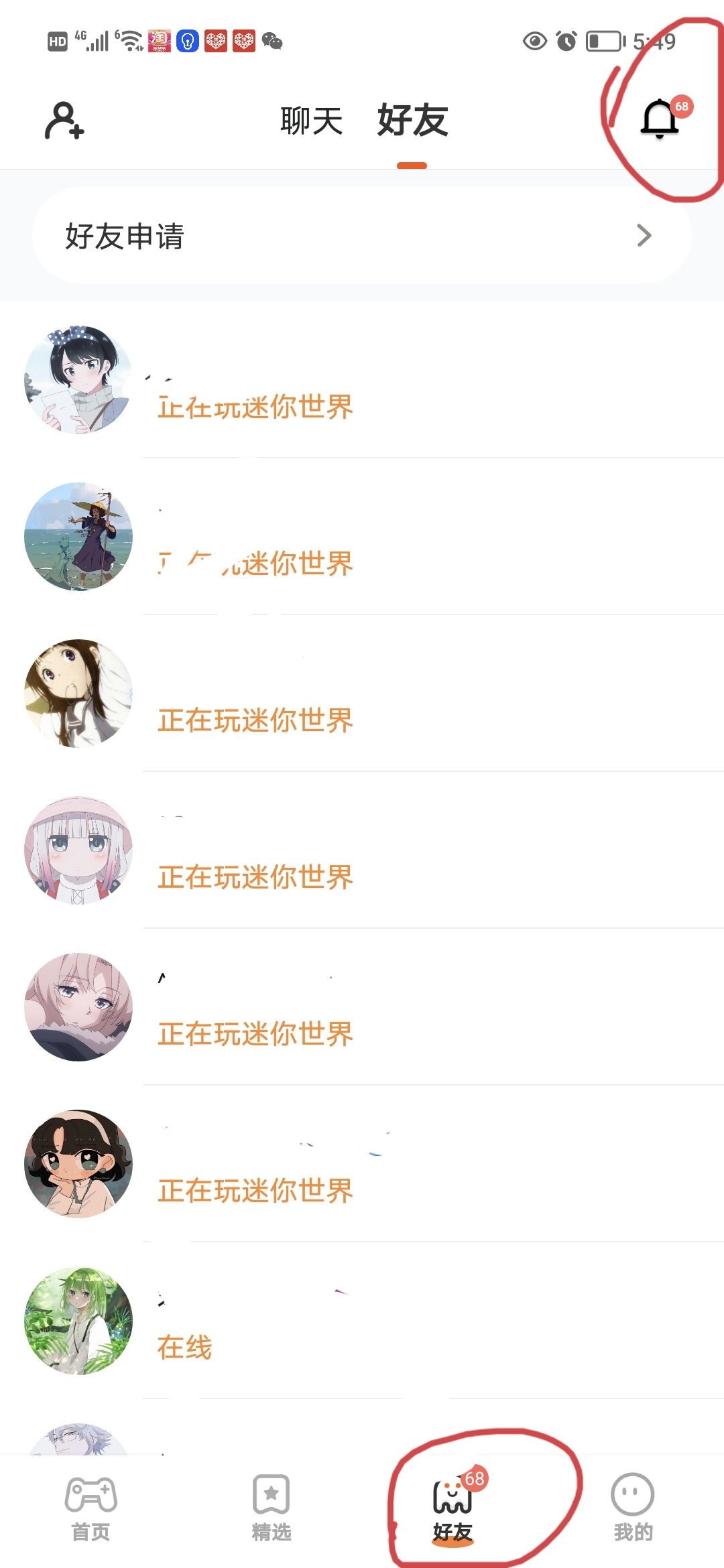Open the 好友申请 friend requests row
The width and height of the screenshot is (724, 1568).
pyautogui.click(x=361, y=236)
